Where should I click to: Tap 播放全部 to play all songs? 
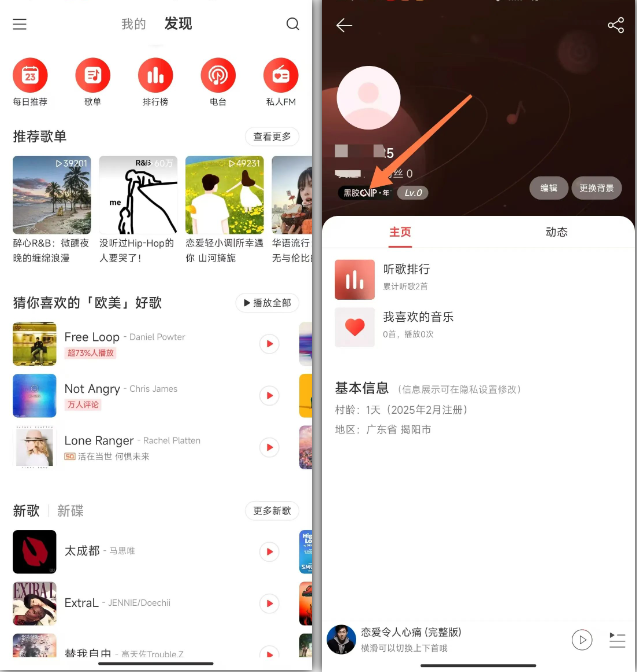[267, 303]
